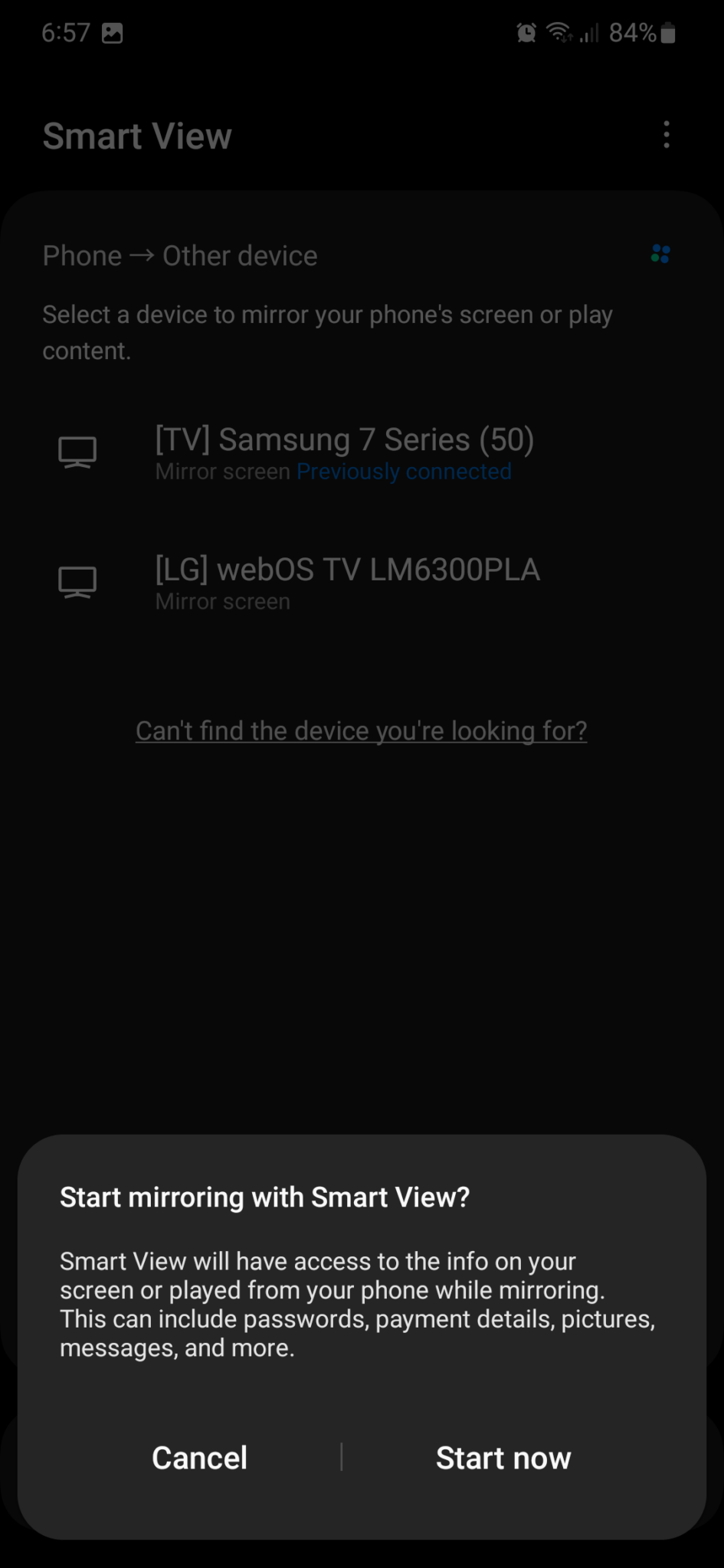Open Previously connected device details

tap(405, 472)
